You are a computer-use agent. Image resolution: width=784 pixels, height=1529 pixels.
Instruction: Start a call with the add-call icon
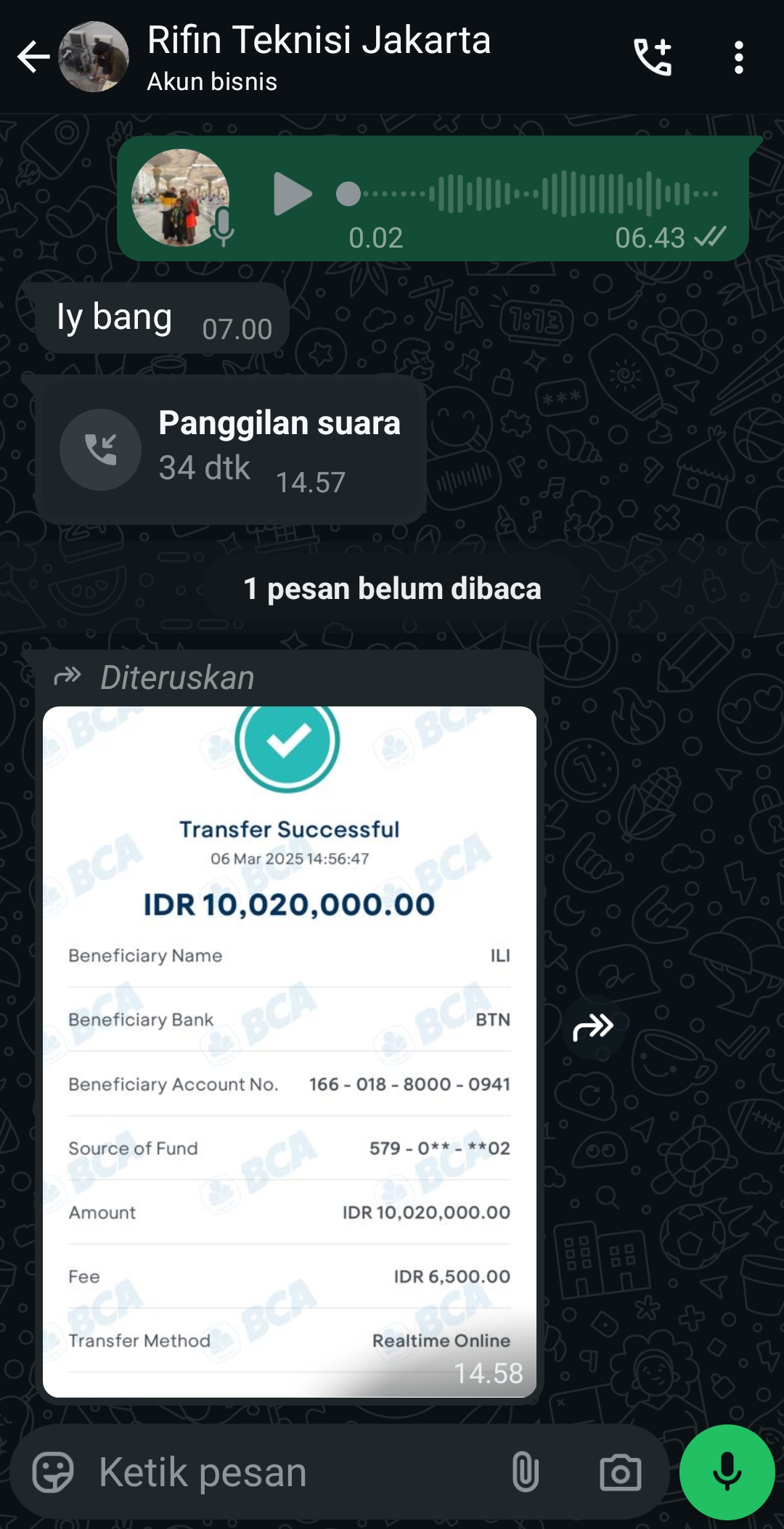point(653,57)
